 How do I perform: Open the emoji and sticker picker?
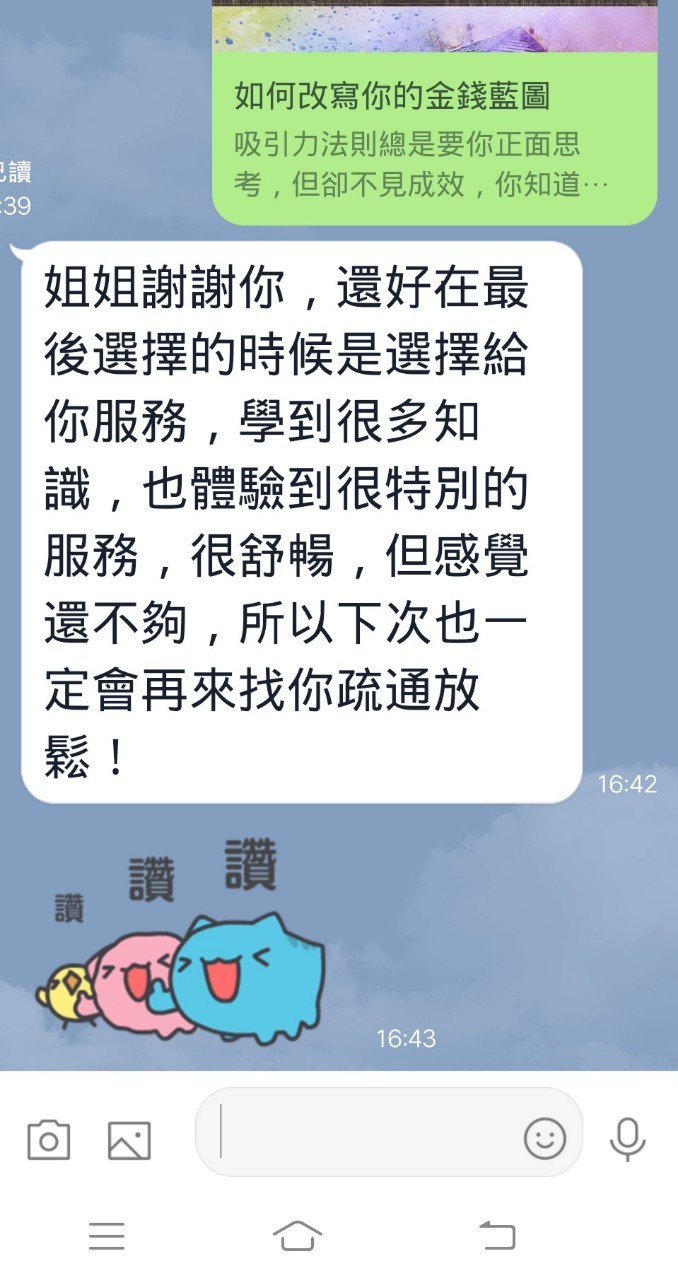click(x=545, y=1138)
